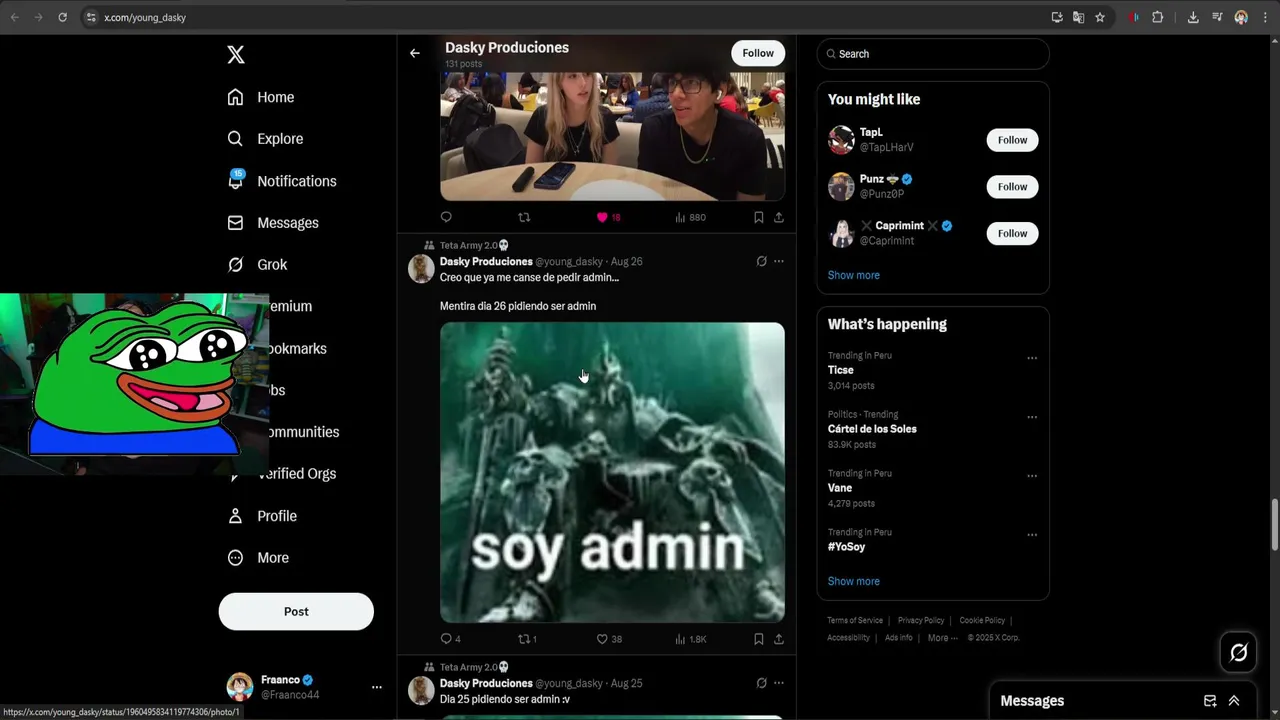Screen dimensions: 1280x720
Task: Follow Dasky Produciones from the header
Action: click(757, 53)
